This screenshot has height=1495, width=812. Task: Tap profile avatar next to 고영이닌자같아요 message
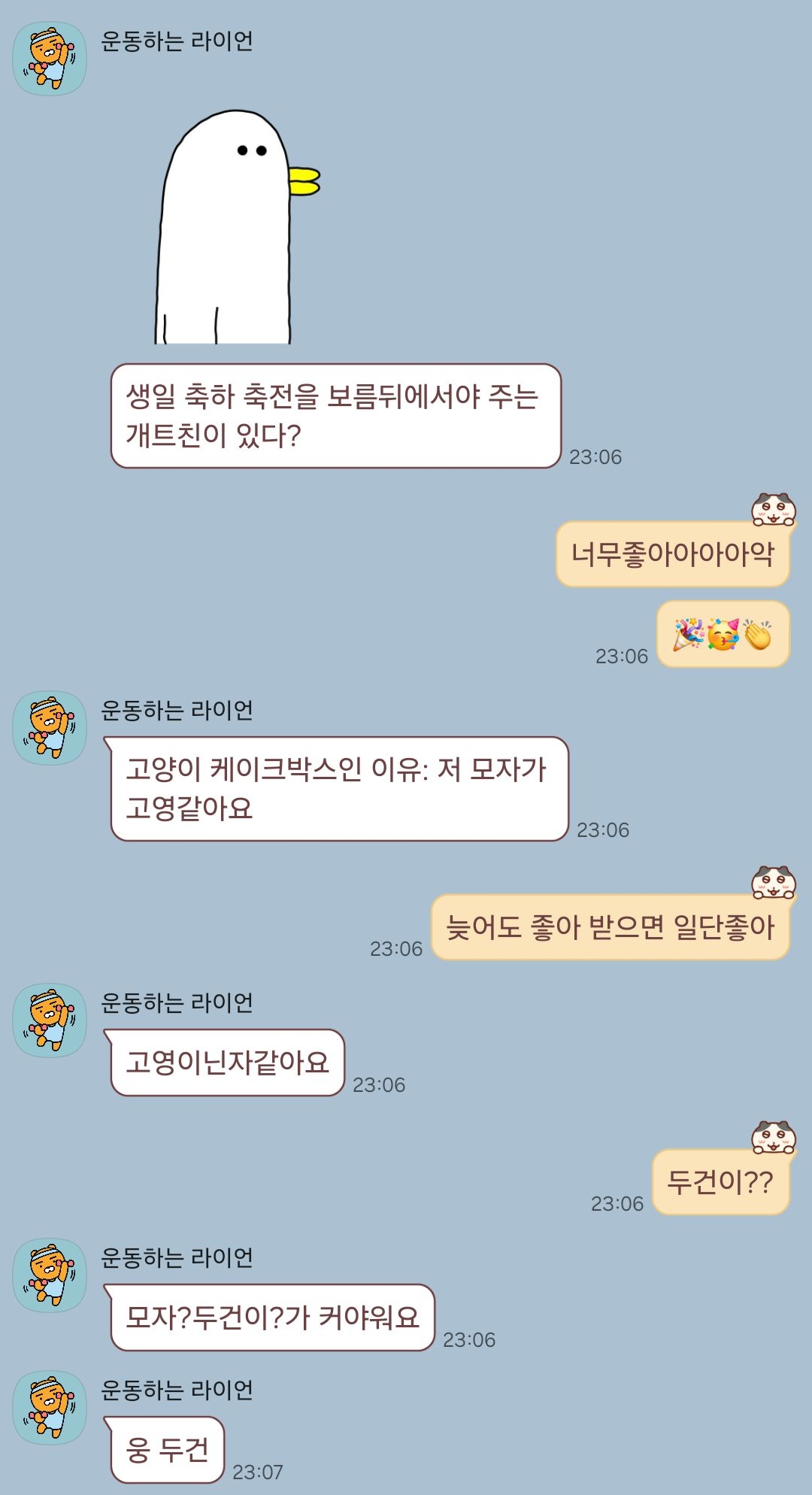pyautogui.click(x=50, y=1020)
